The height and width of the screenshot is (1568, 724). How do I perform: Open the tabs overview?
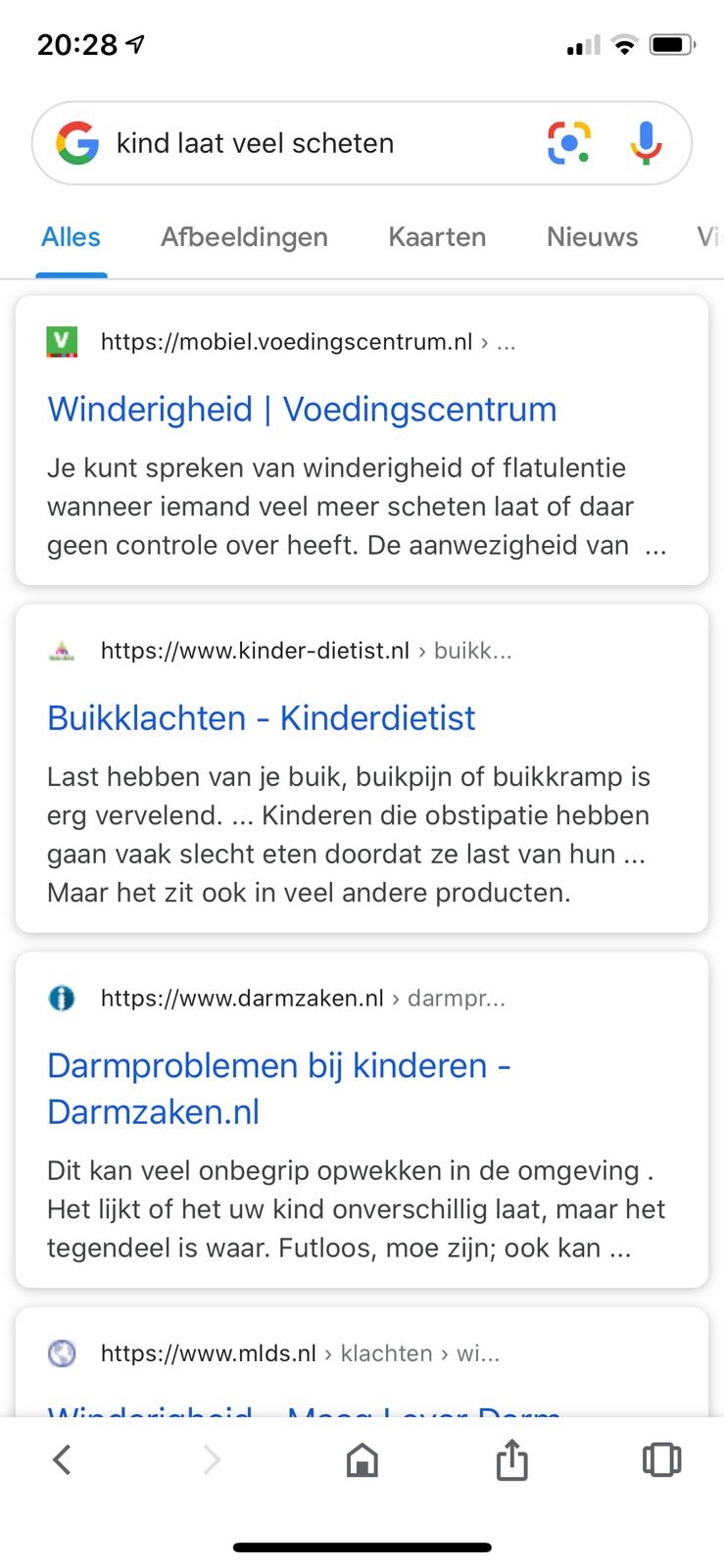(661, 1460)
